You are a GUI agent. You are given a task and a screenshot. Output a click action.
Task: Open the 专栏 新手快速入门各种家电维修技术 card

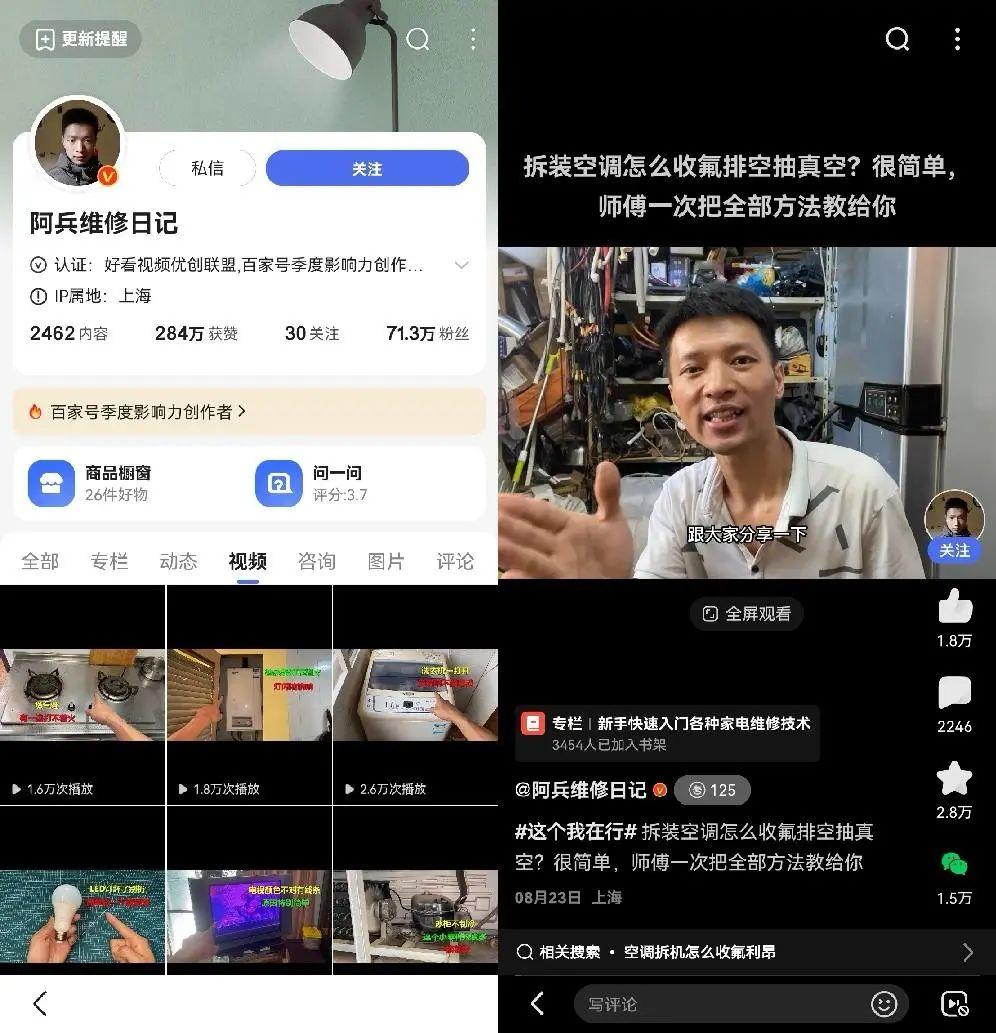(x=667, y=733)
